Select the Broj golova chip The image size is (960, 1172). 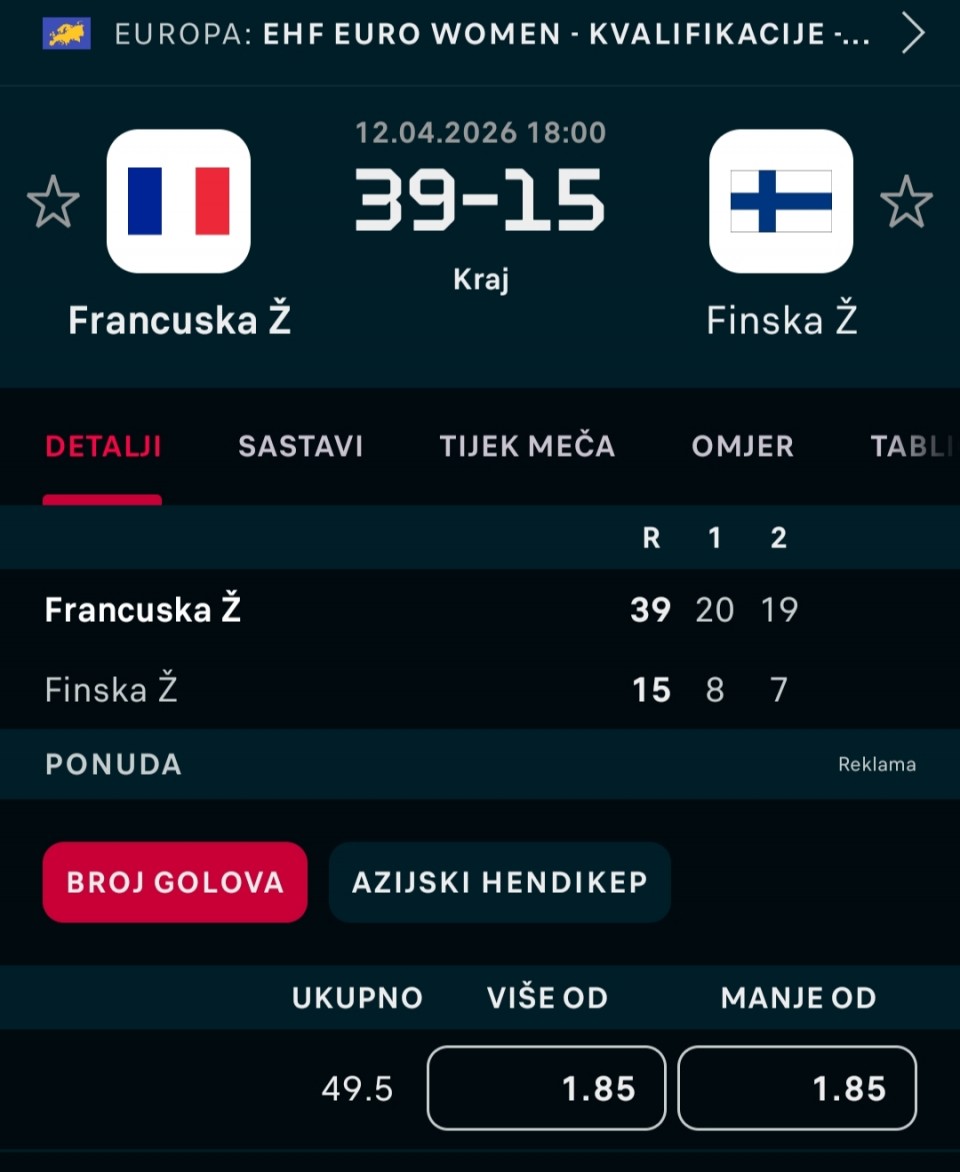175,882
